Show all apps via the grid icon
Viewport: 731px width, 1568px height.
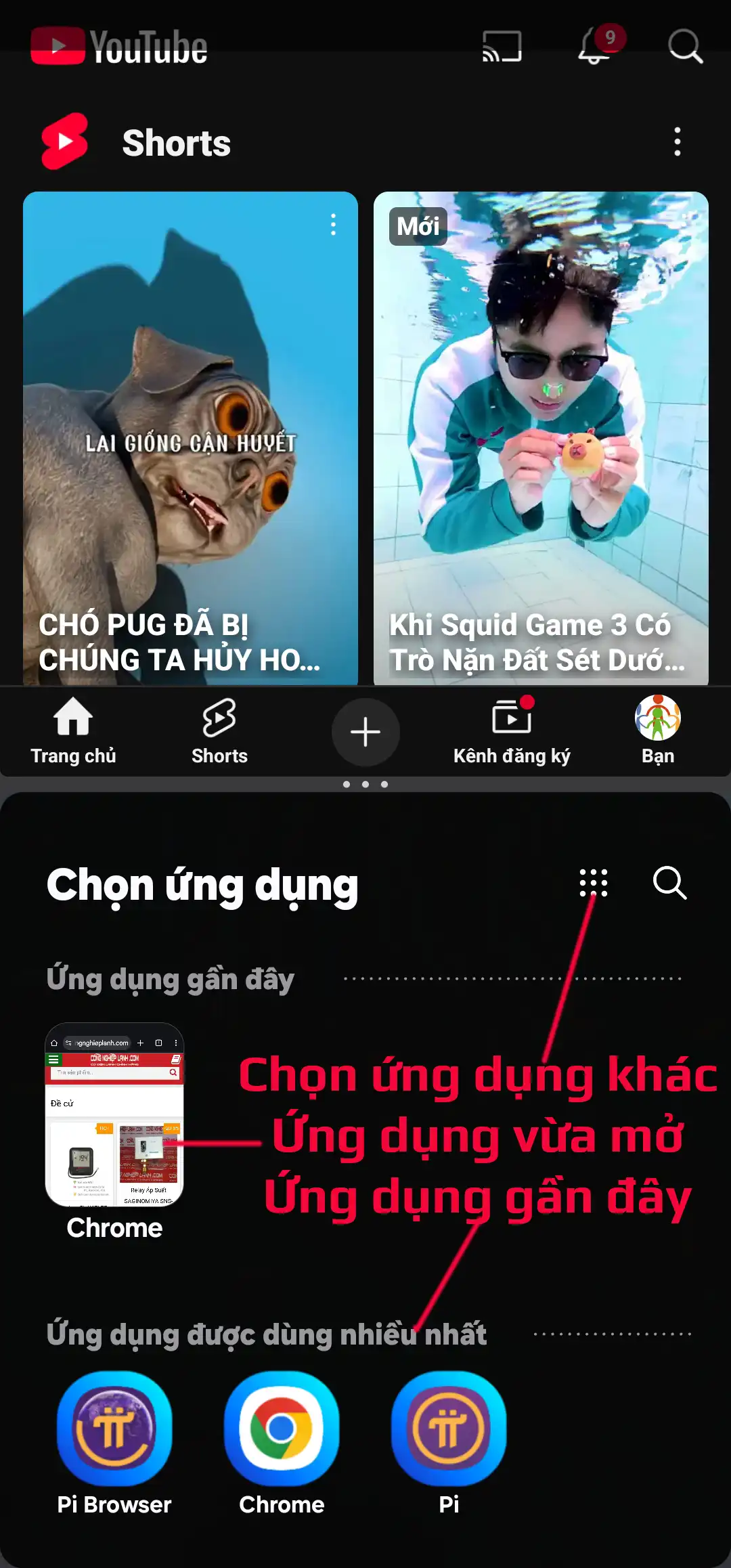pyautogui.click(x=594, y=883)
